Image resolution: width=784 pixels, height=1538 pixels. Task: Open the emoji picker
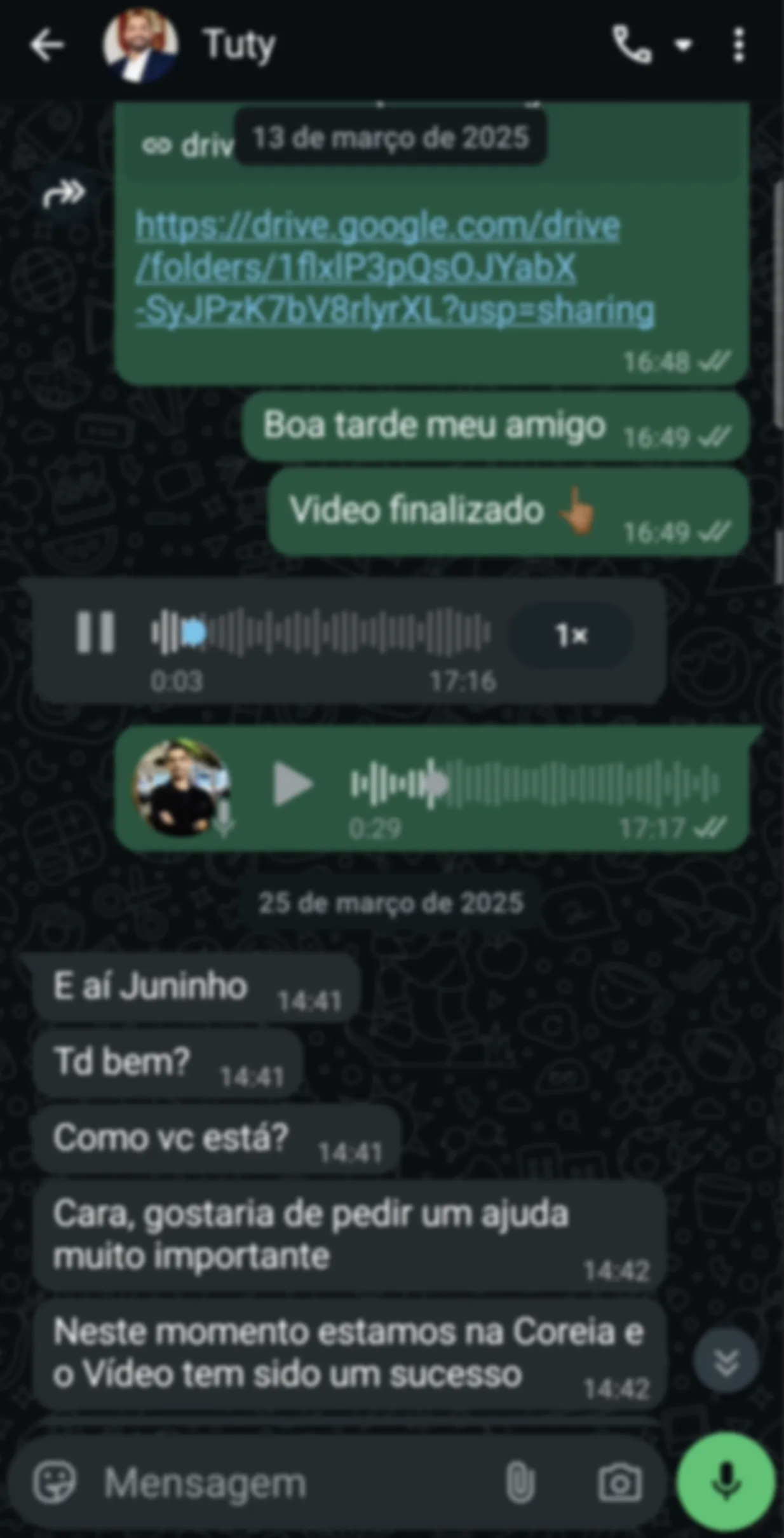[55, 1482]
